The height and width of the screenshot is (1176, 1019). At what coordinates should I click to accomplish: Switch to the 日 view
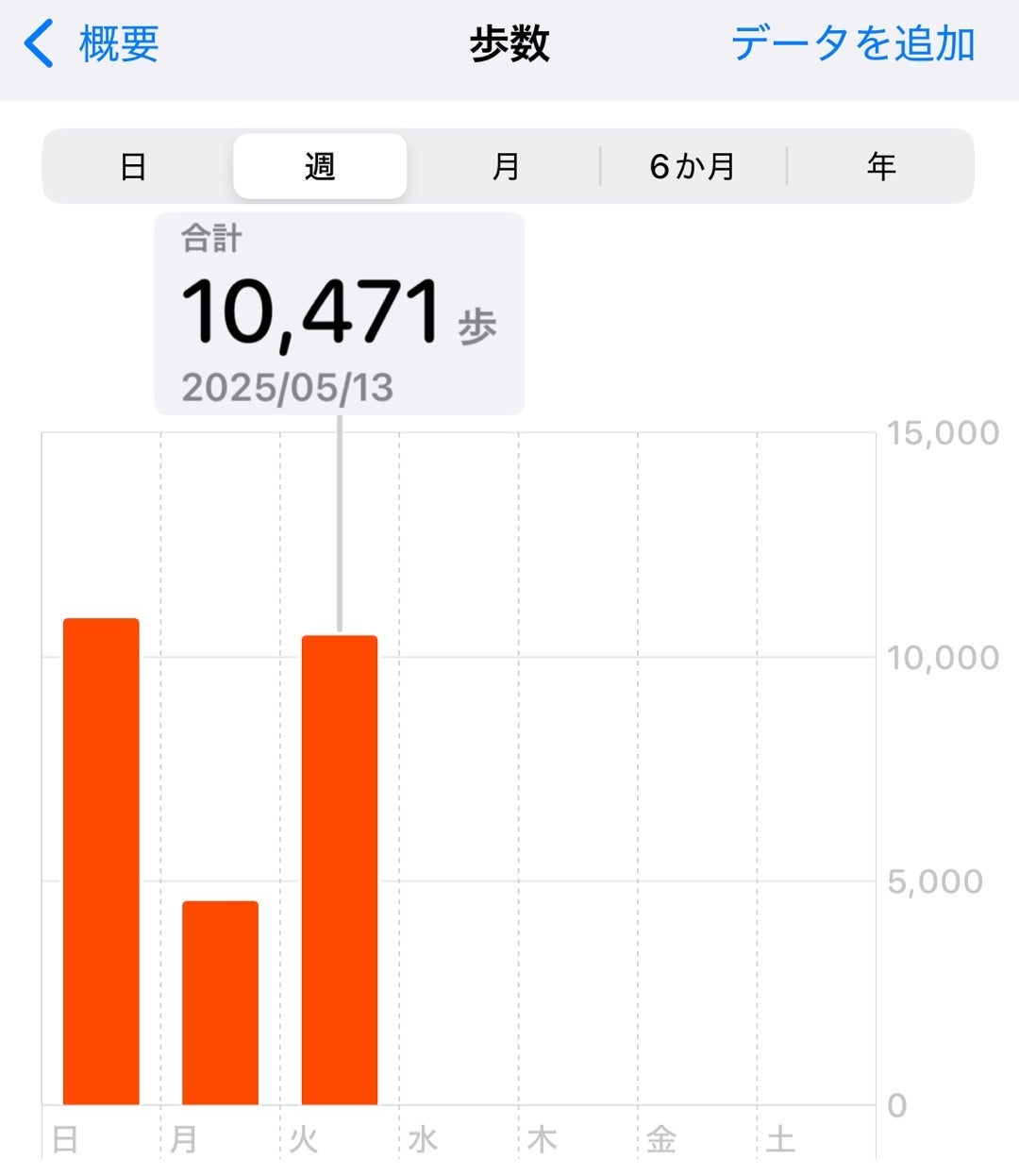pos(133,167)
